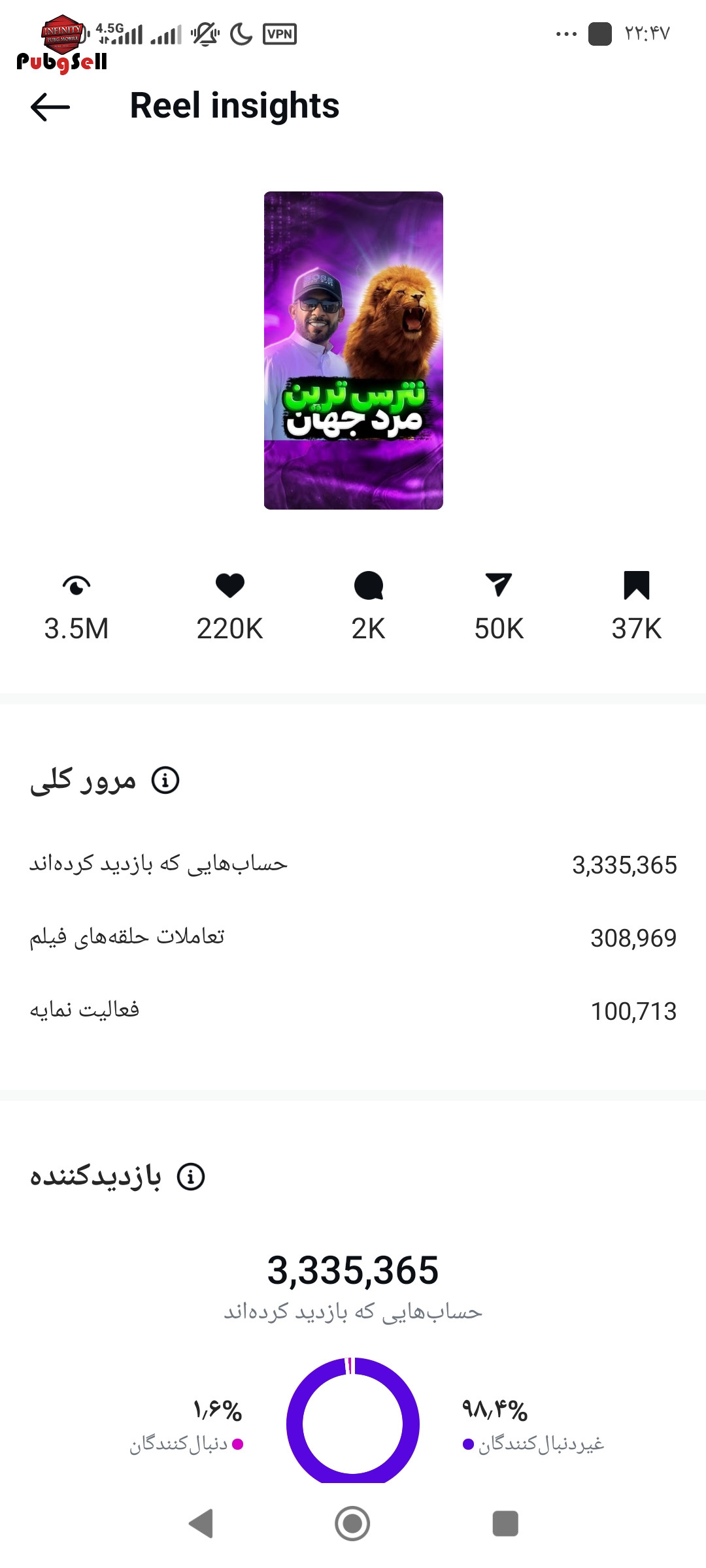This screenshot has height=1568, width=706.
Task: Go back from Reel insights
Action: 50,107
